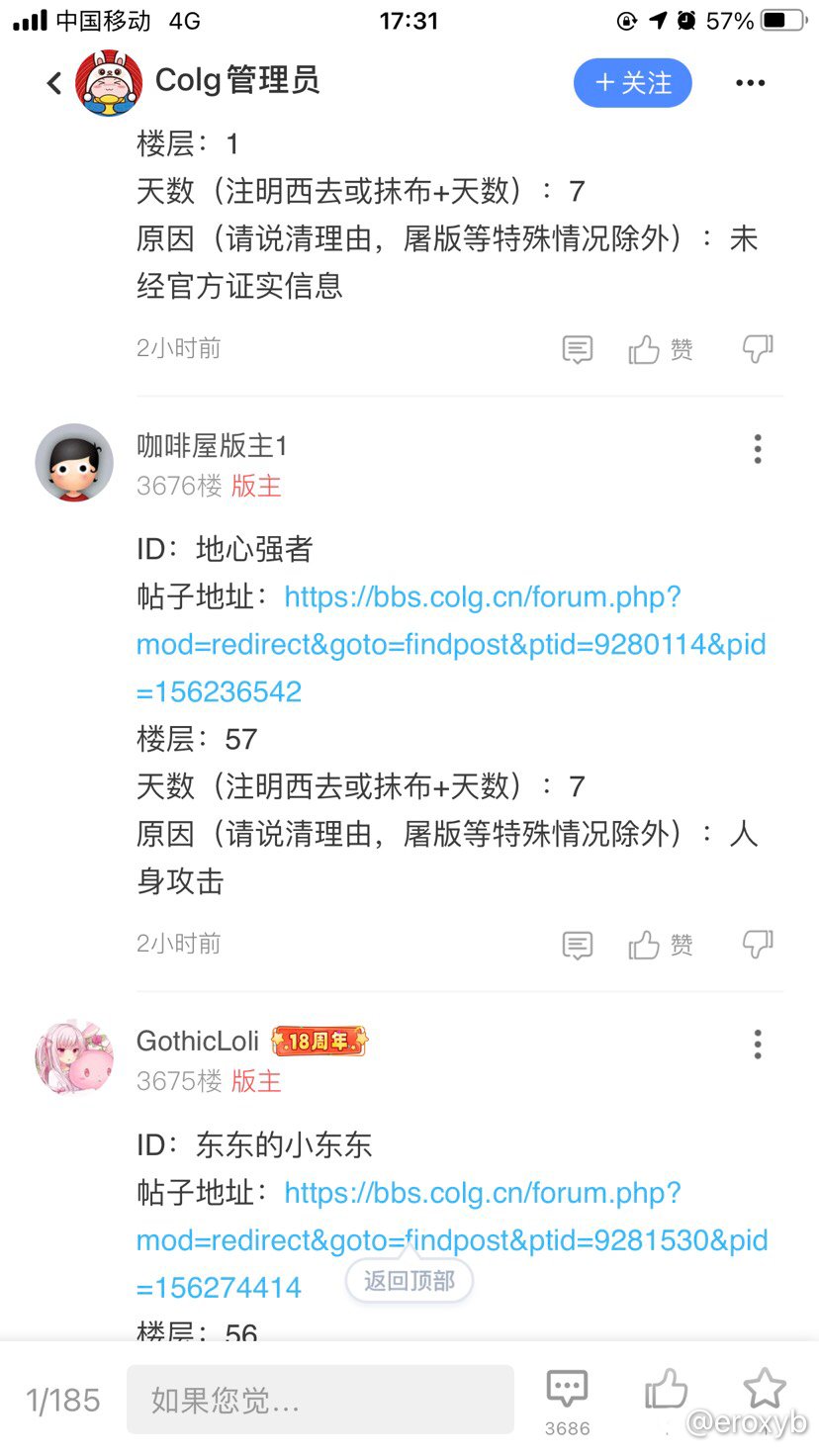
Task: Dislike the post about 未经官方证实信息
Action: tap(758, 349)
